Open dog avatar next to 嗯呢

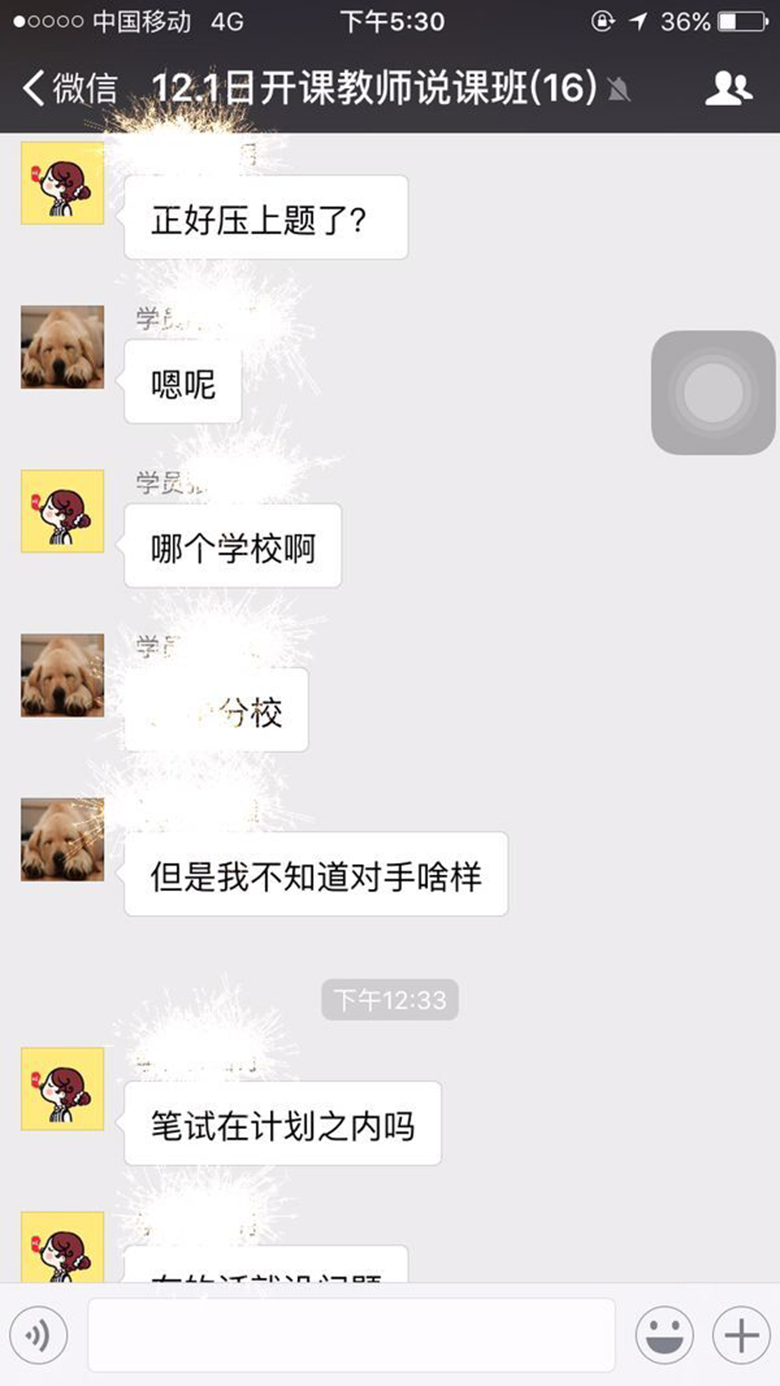(62, 347)
